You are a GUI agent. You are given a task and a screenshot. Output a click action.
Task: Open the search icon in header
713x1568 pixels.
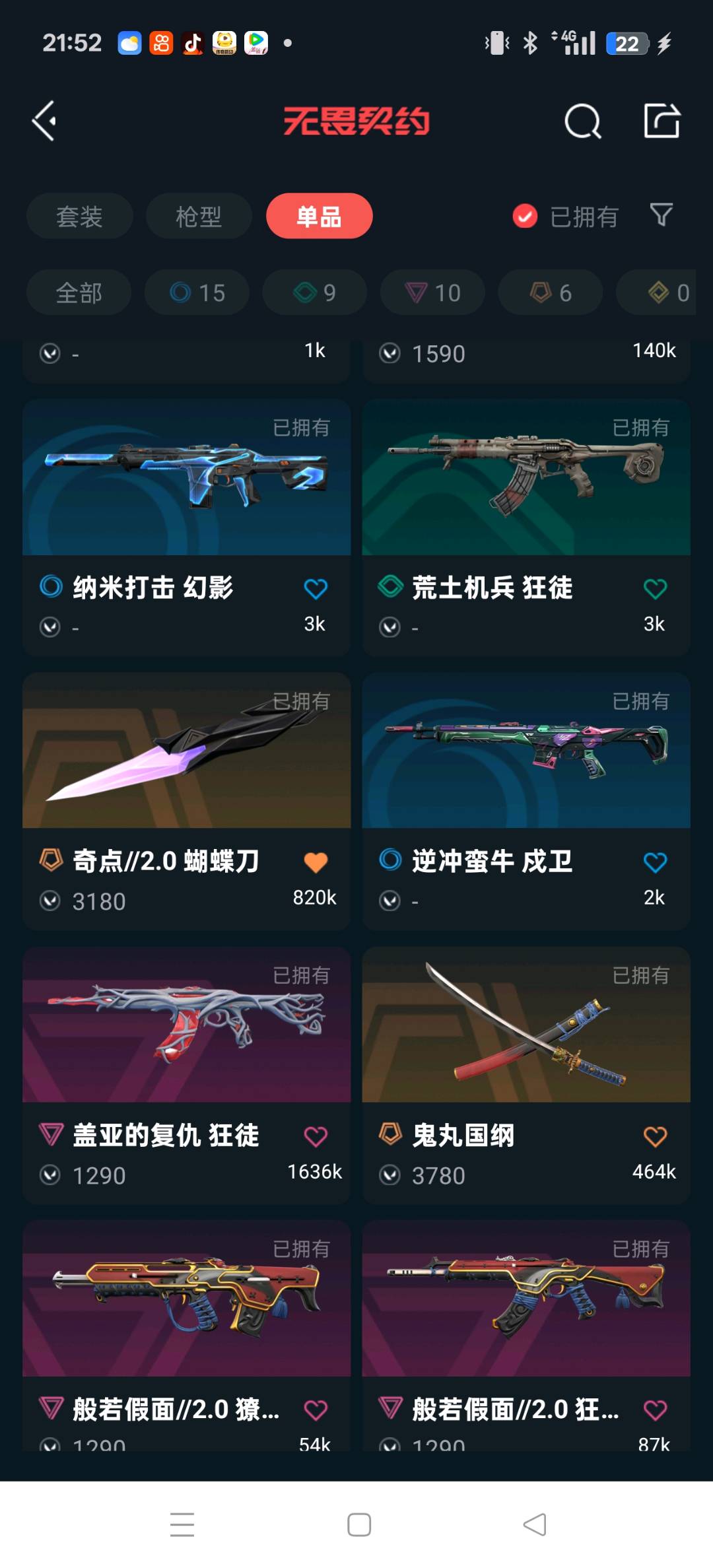tap(582, 121)
